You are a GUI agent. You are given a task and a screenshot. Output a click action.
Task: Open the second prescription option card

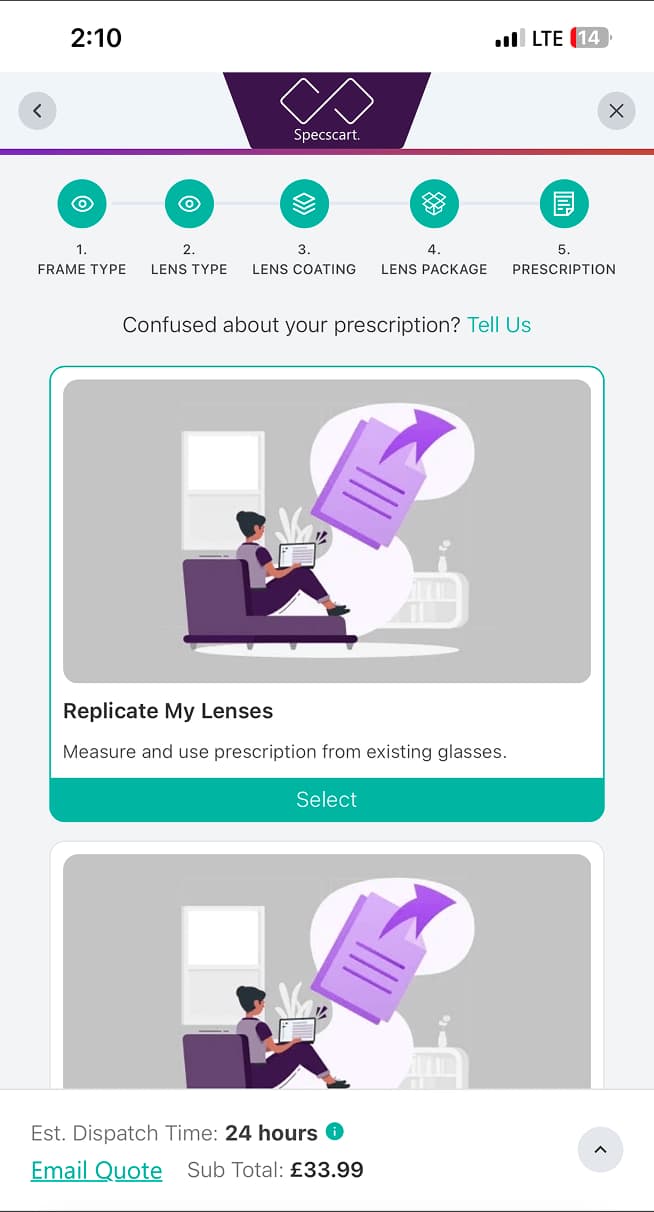[327, 970]
